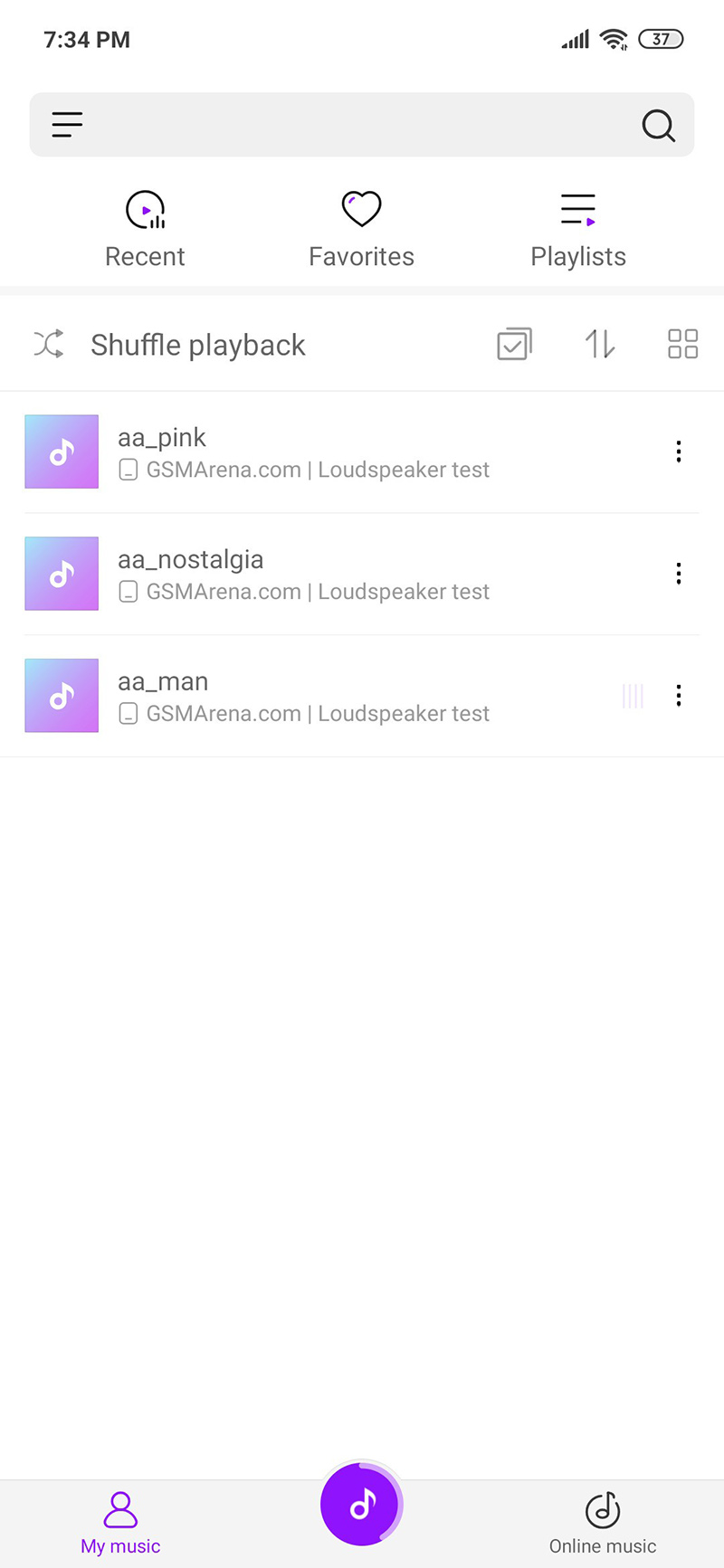
Task: Open Recent tracks
Action: pos(145,231)
